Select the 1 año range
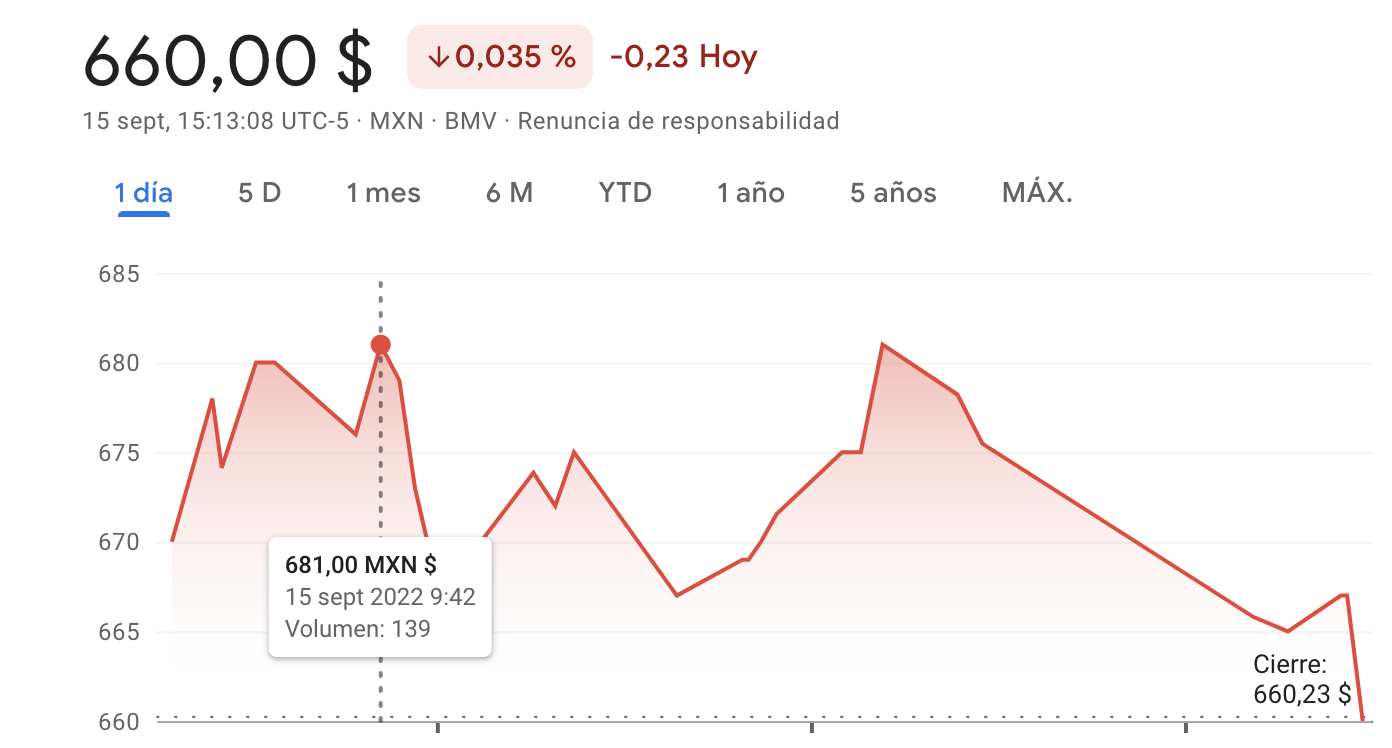The image size is (1392, 748). [751, 193]
